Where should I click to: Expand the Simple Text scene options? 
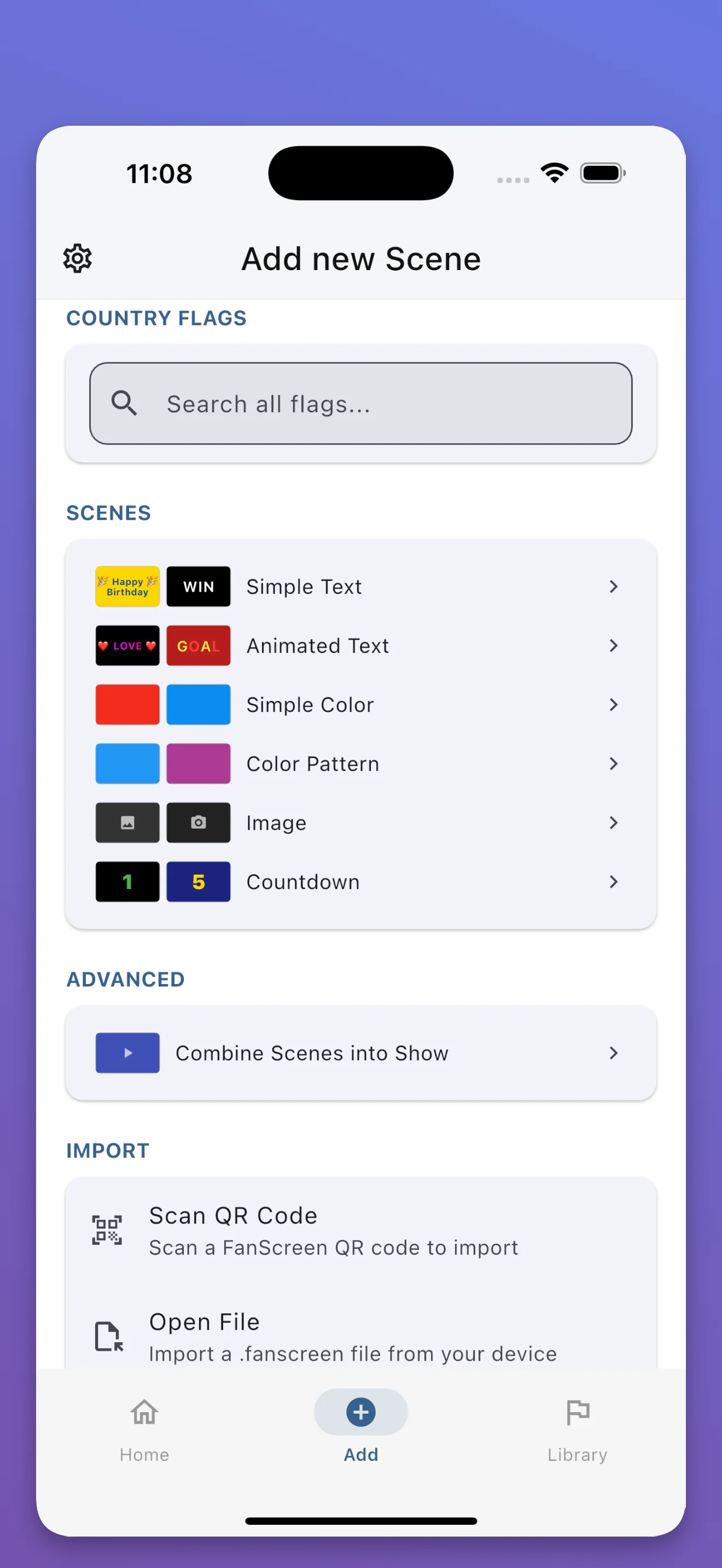pyautogui.click(x=614, y=586)
